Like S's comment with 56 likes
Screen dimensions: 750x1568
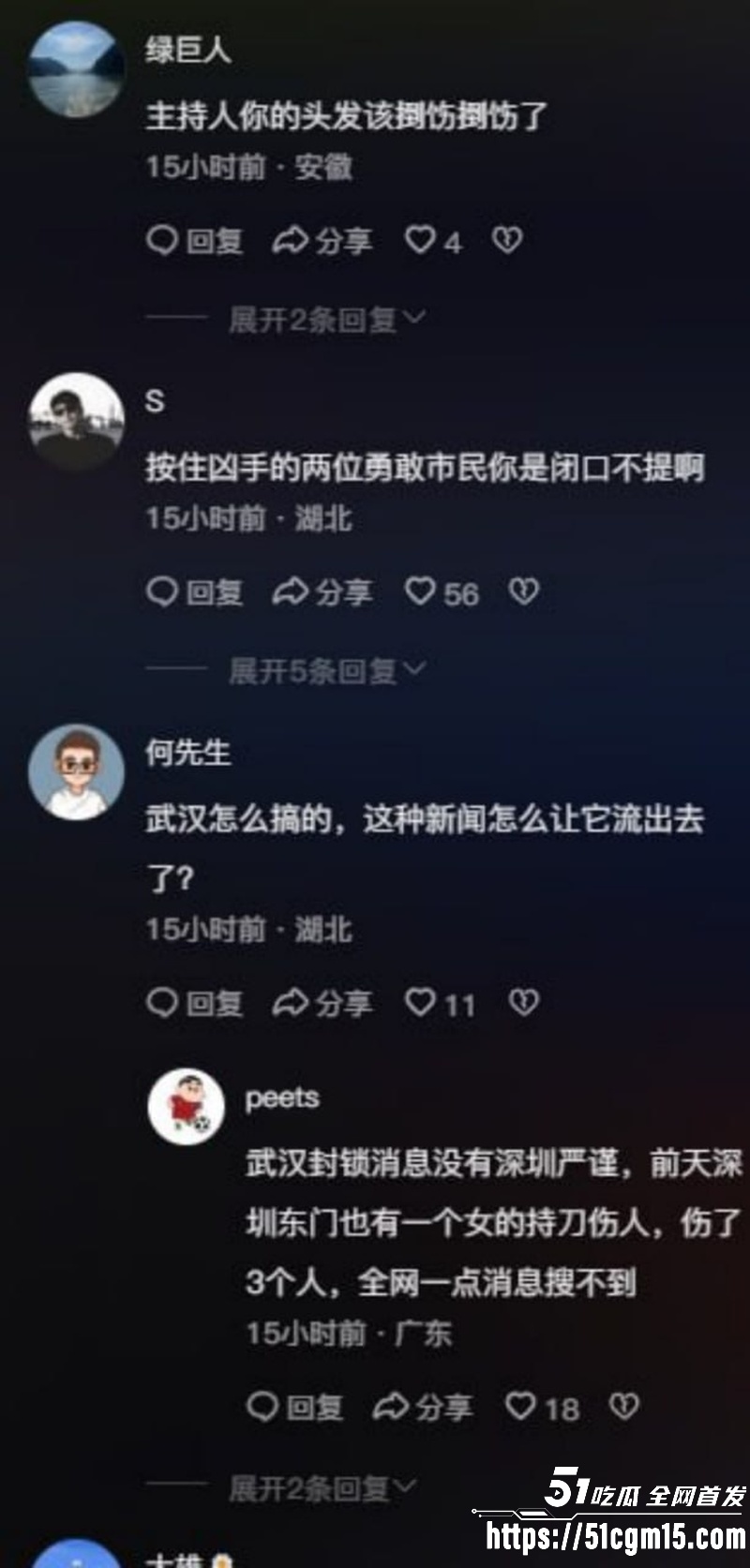point(420,592)
